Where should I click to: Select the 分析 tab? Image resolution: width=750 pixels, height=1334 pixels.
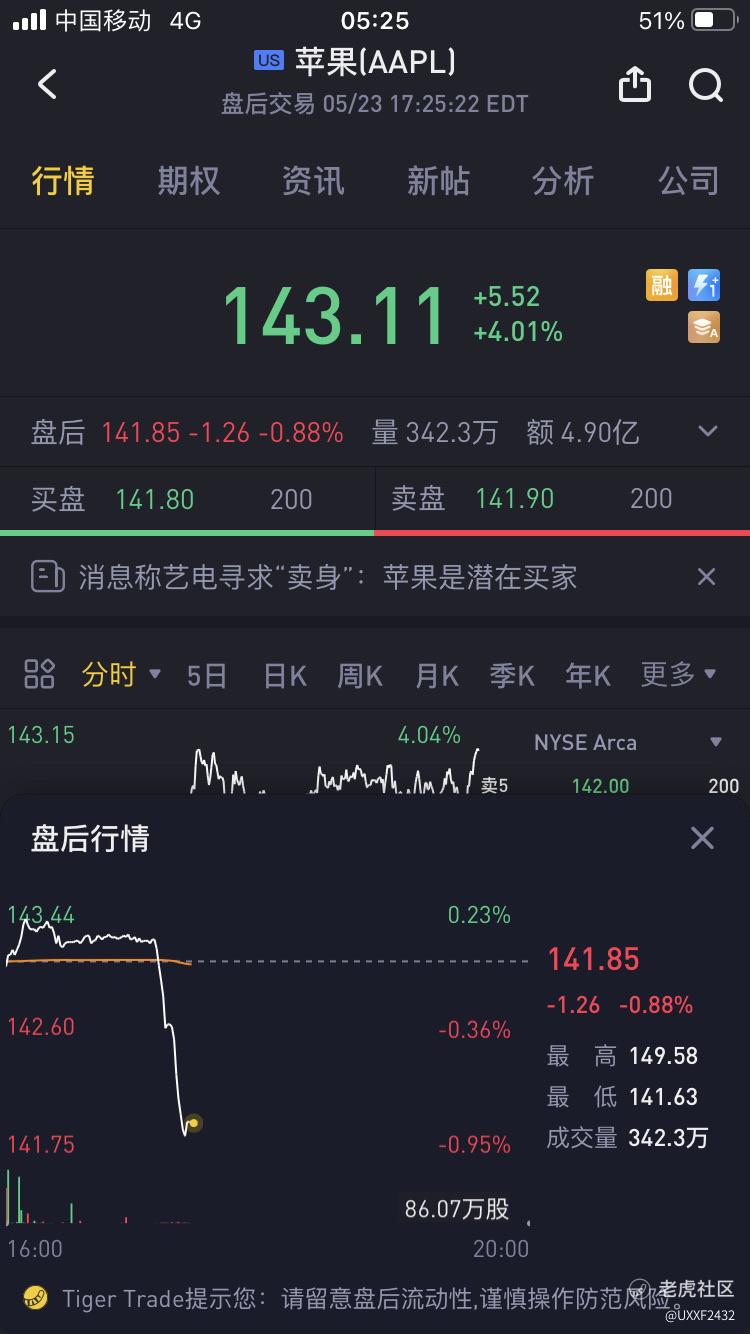[563, 181]
